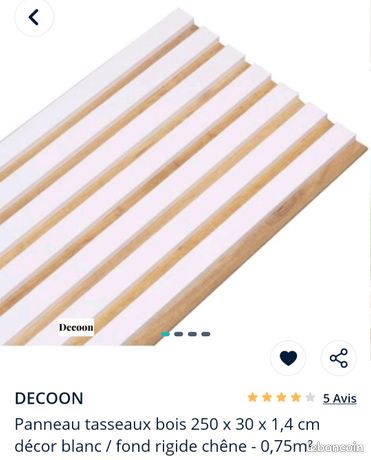The width and height of the screenshot is (371, 460).
Task: Go back using the top-left arrow
Action: 34,17
